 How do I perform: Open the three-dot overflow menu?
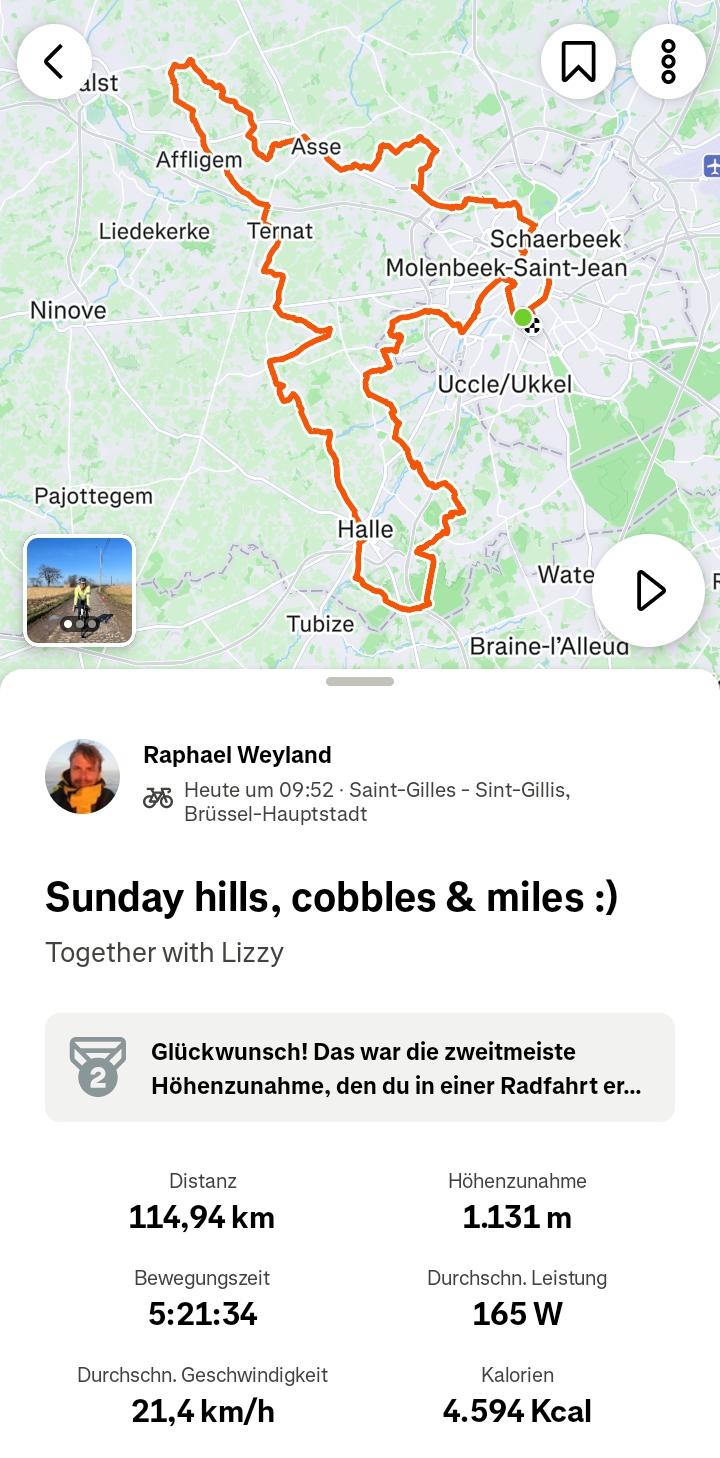[x=668, y=62]
